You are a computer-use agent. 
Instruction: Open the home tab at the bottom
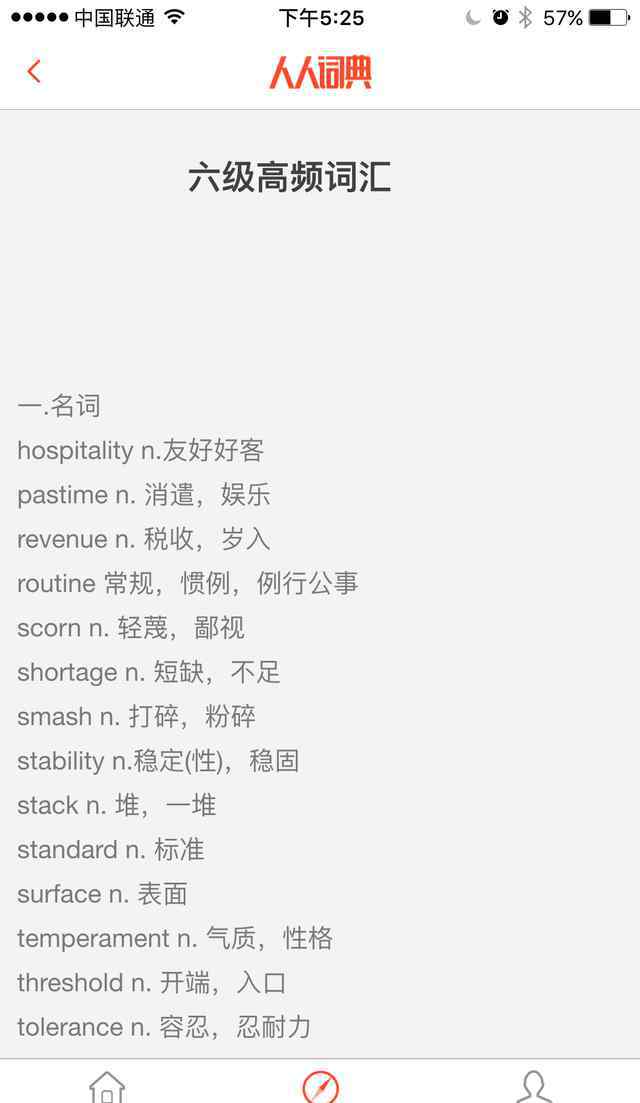(x=107, y=1087)
